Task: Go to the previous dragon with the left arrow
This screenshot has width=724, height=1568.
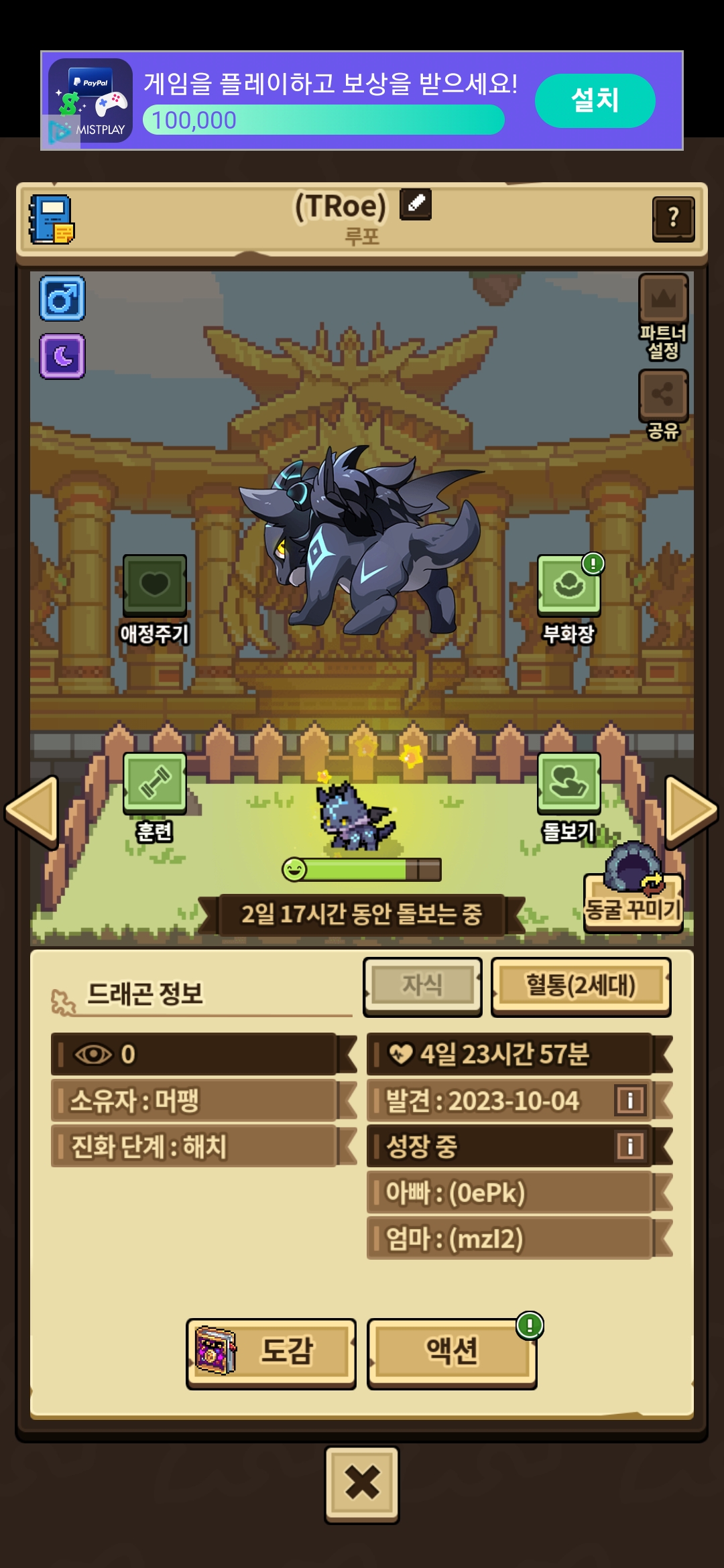Action: coord(32,811)
